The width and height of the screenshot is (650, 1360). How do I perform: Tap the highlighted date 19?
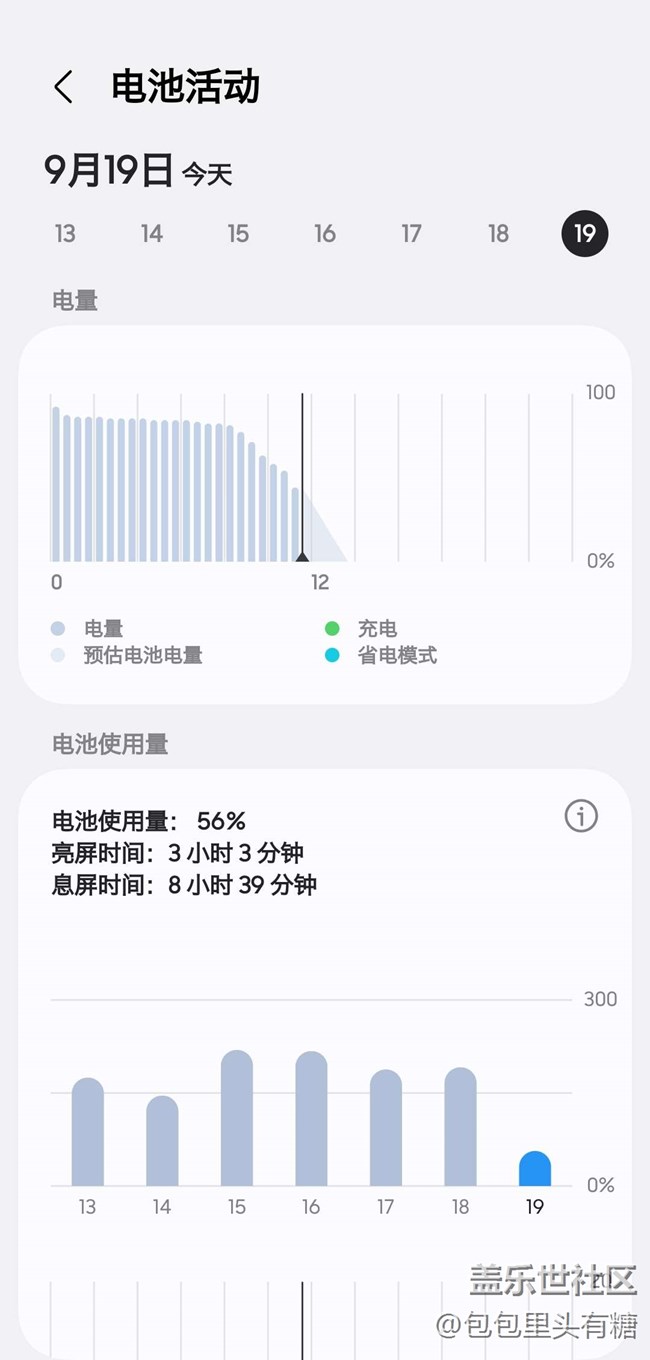(584, 234)
